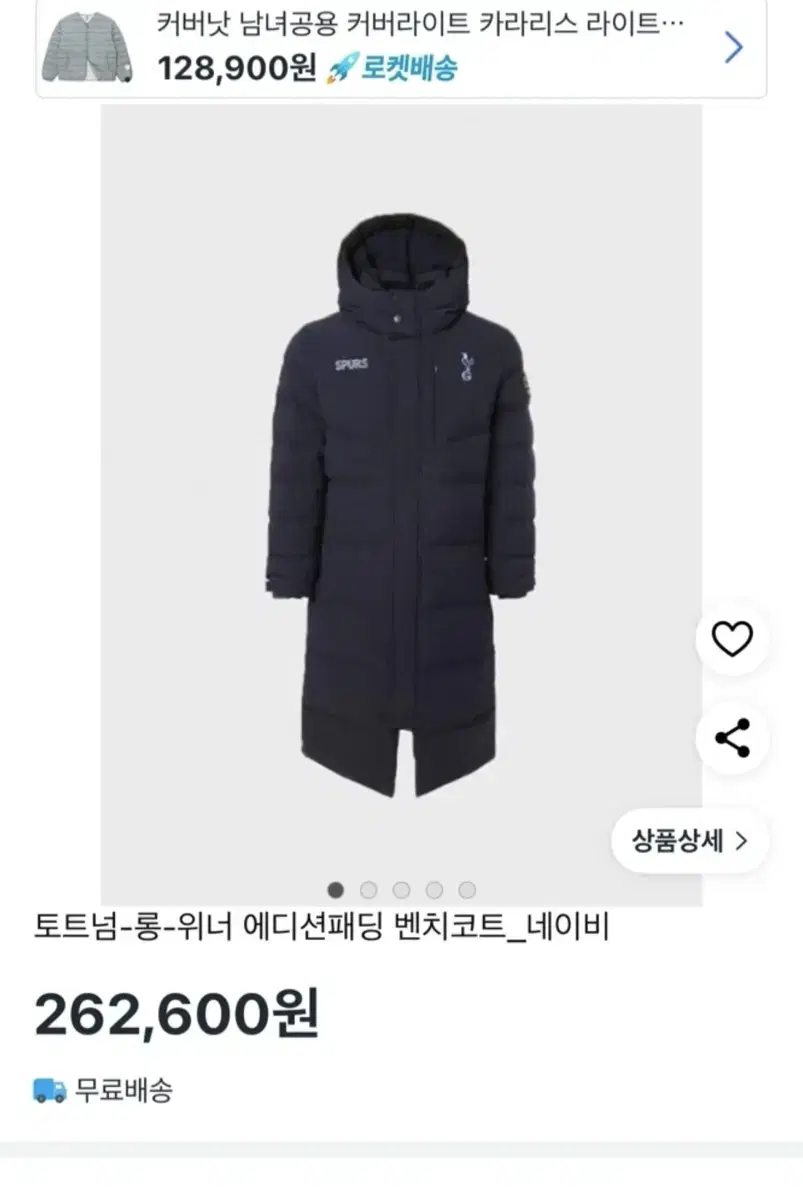Click the main padded coat product image

[400, 500]
